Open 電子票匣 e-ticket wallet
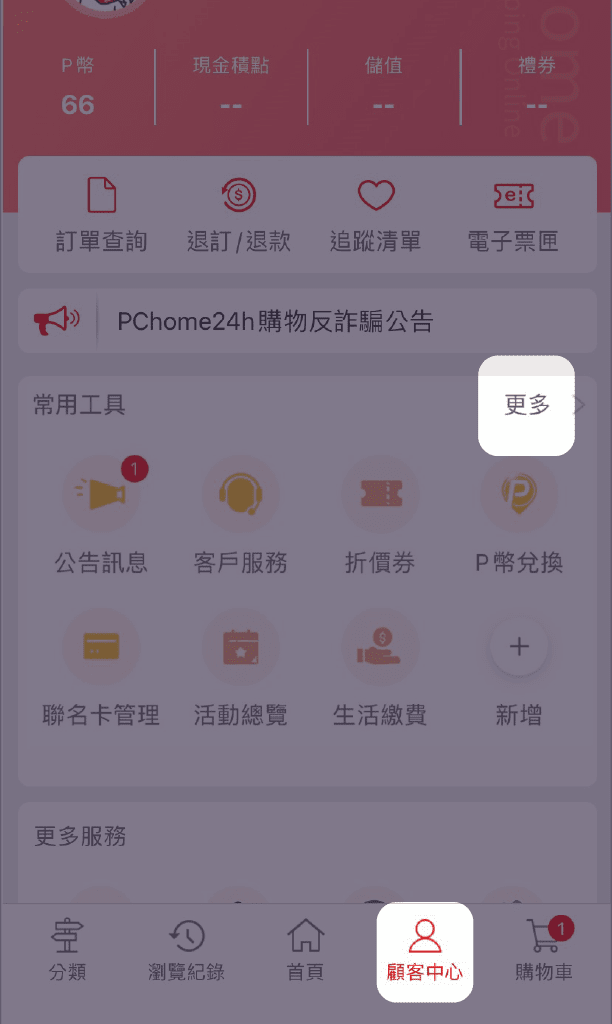This screenshot has width=612, height=1024. (x=513, y=215)
